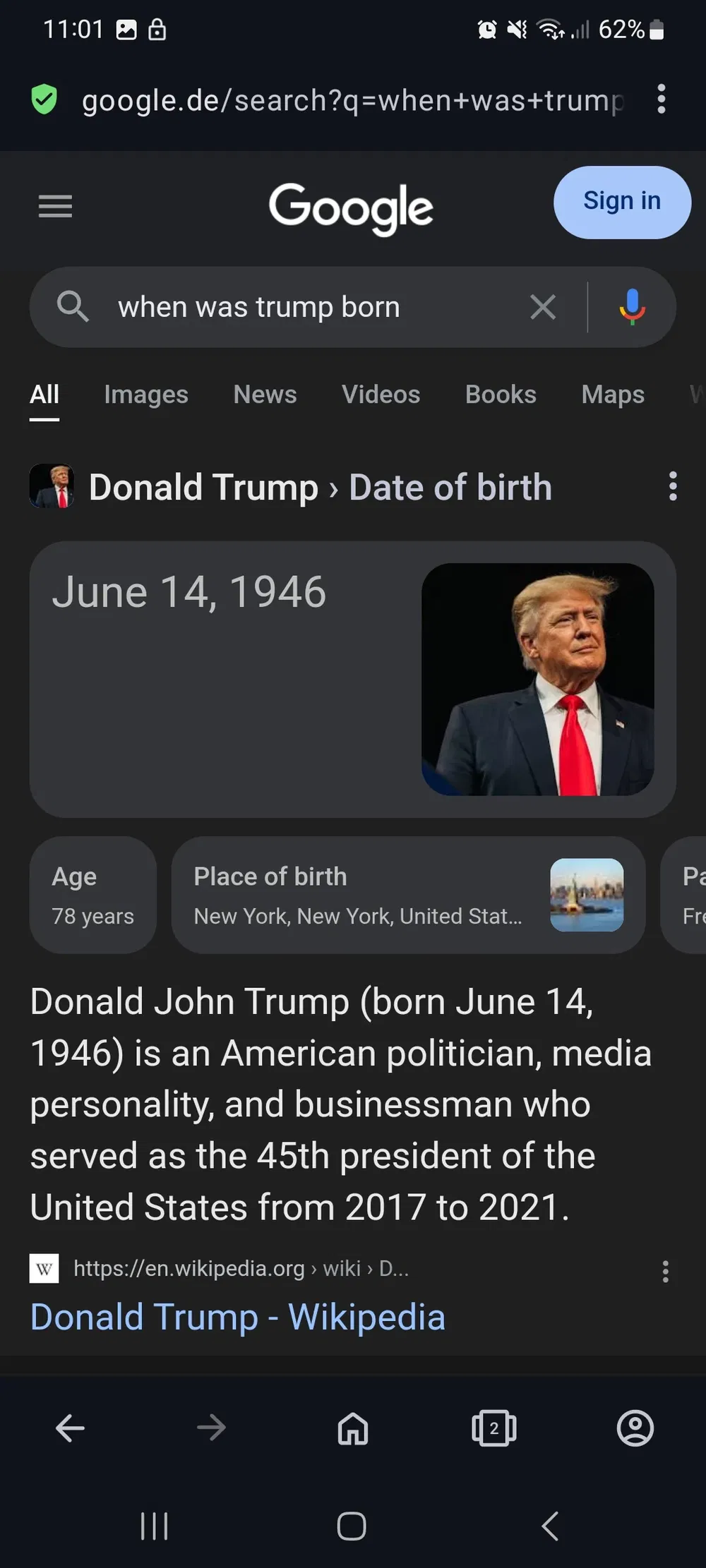This screenshot has width=706, height=1568.
Task: Start voice search with microphone
Action: point(632,307)
